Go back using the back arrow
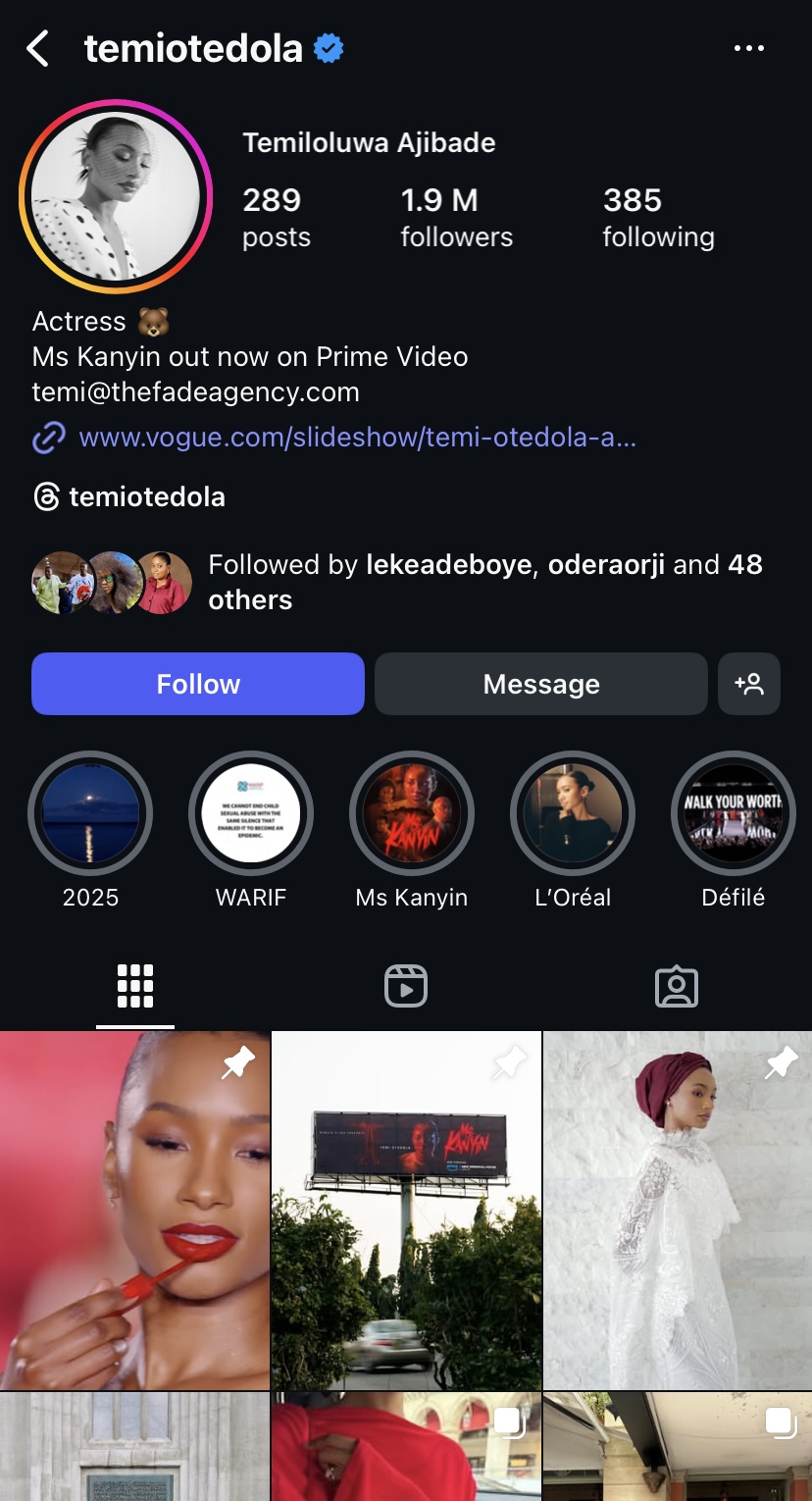The height and width of the screenshot is (1501, 812). (x=37, y=48)
